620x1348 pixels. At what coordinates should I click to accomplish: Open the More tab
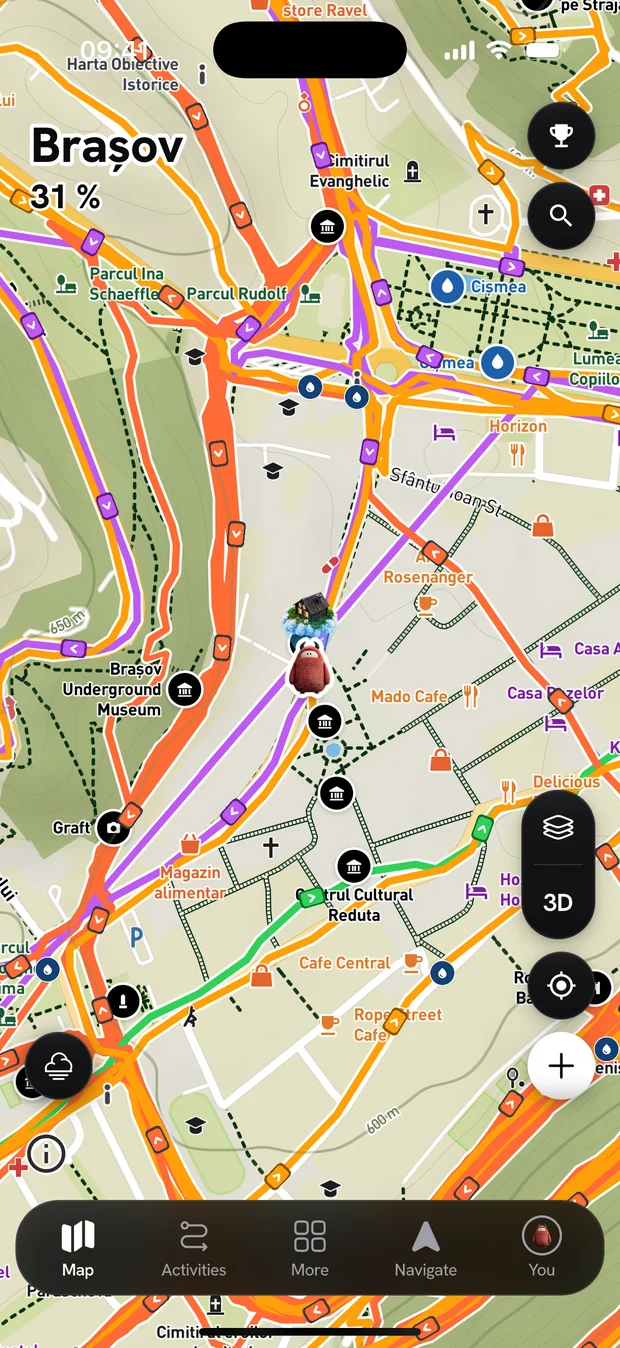click(x=310, y=1248)
